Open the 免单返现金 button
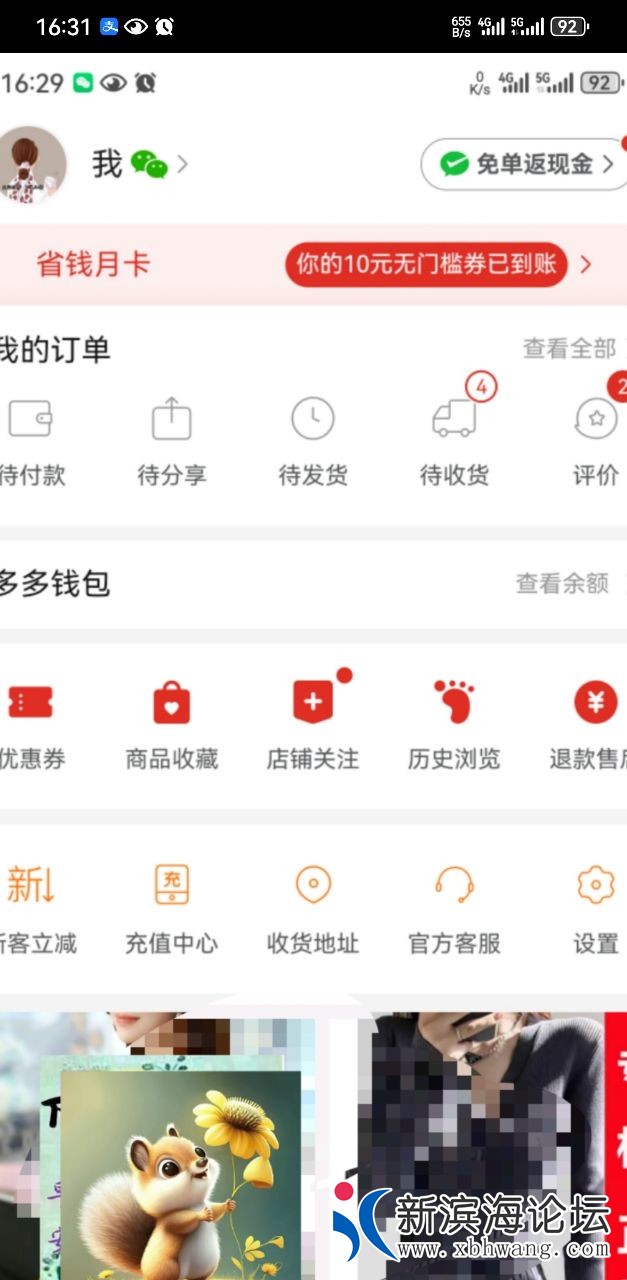This screenshot has height=1280, width=627. (x=525, y=165)
